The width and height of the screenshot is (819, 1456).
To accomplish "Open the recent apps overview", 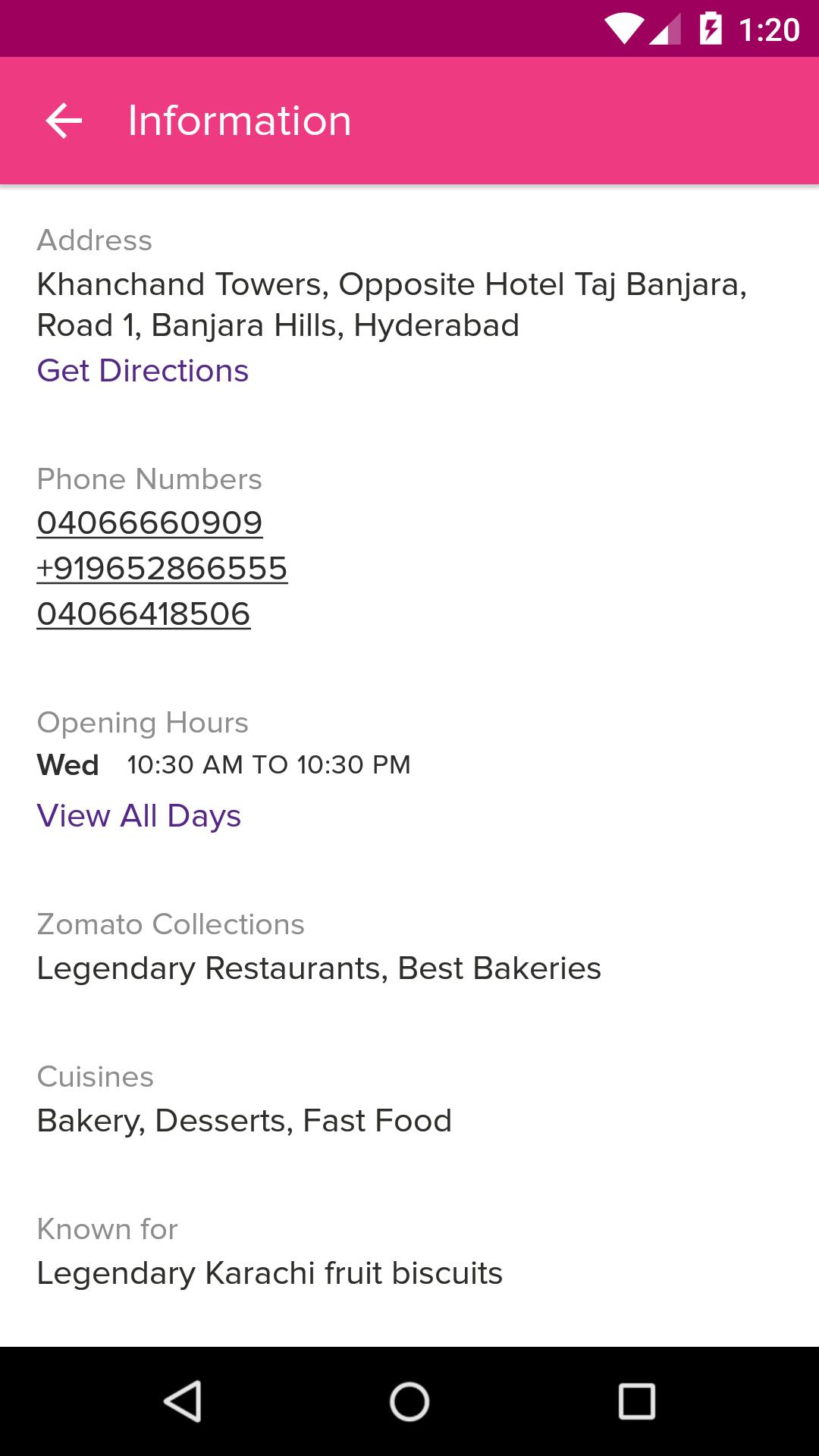I will pos(637,1401).
